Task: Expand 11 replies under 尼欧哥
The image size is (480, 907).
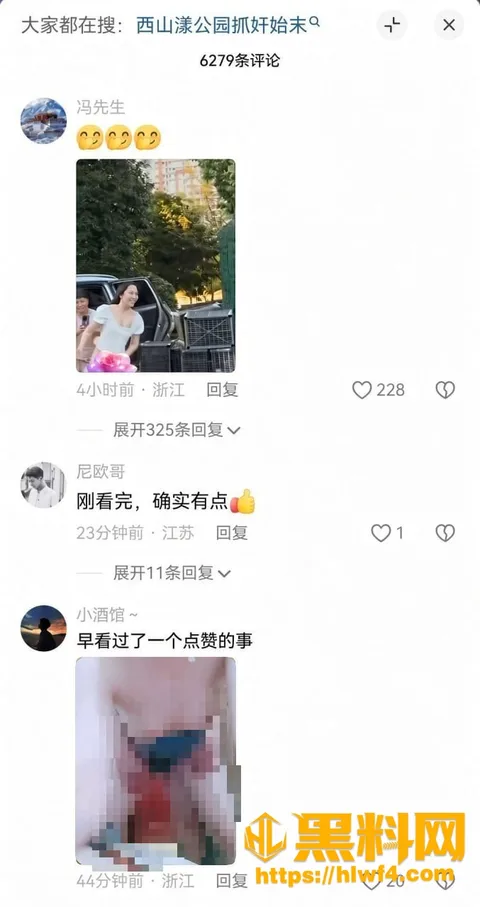Action: pyautogui.click(x=172, y=573)
